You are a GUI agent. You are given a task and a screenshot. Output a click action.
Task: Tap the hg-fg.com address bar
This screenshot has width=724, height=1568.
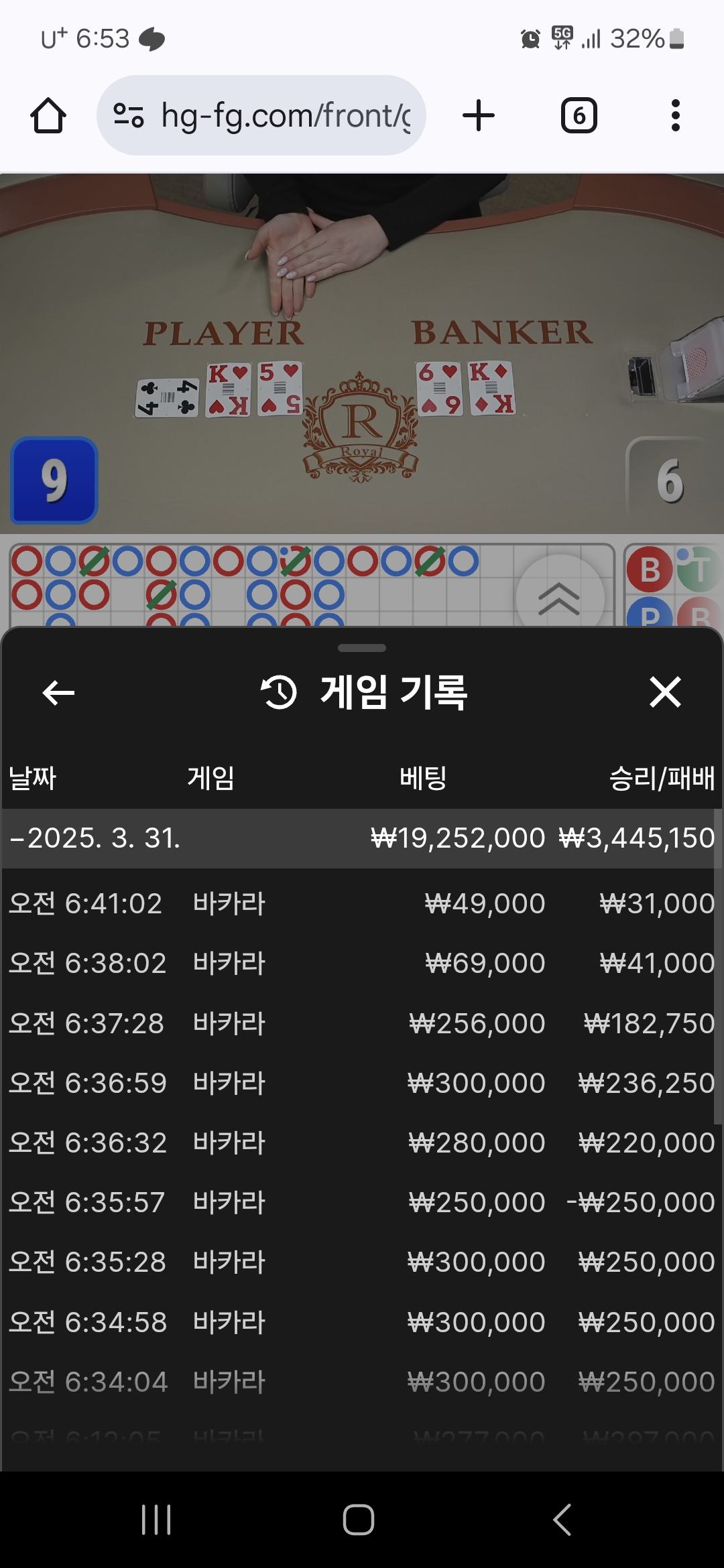(x=261, y=115)
